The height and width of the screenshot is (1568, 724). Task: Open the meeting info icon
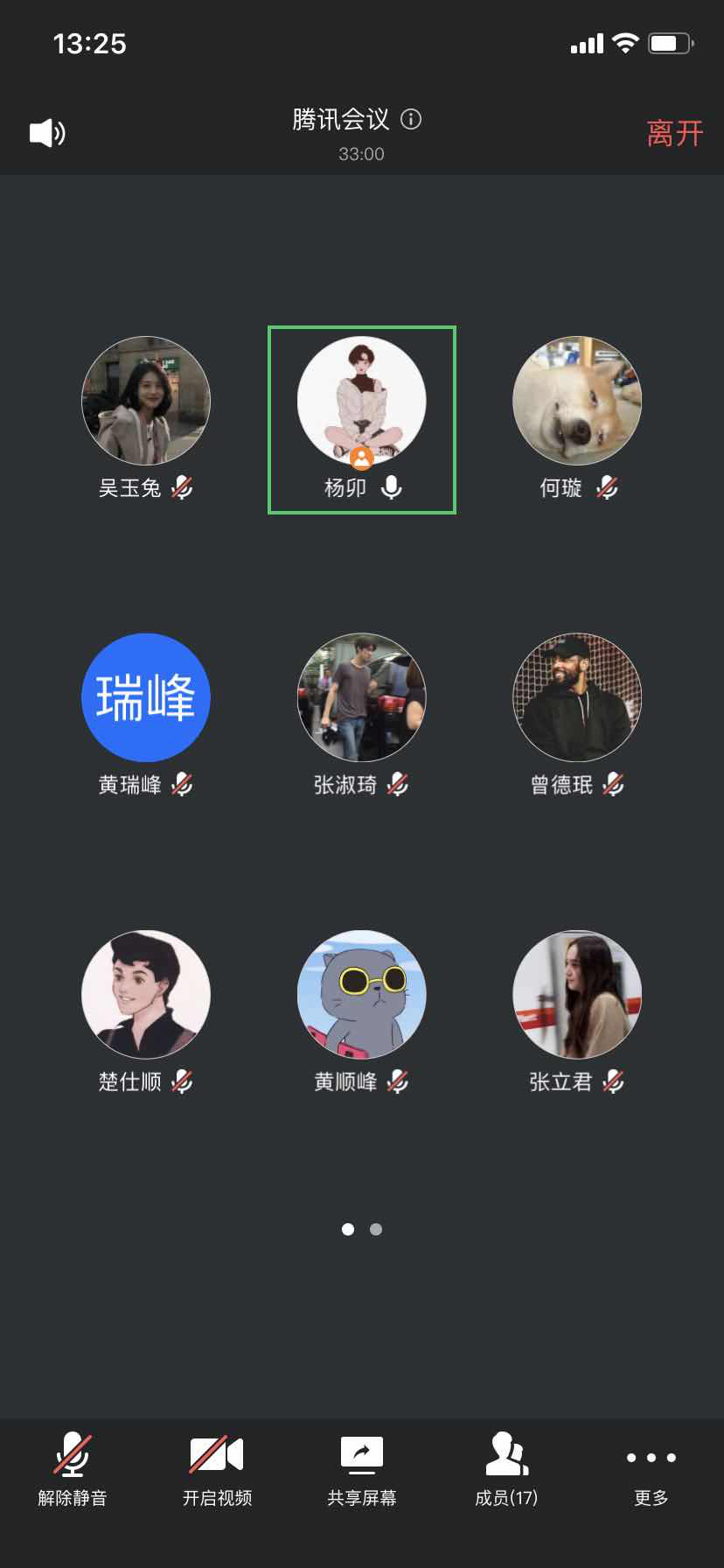coord(411,119)
